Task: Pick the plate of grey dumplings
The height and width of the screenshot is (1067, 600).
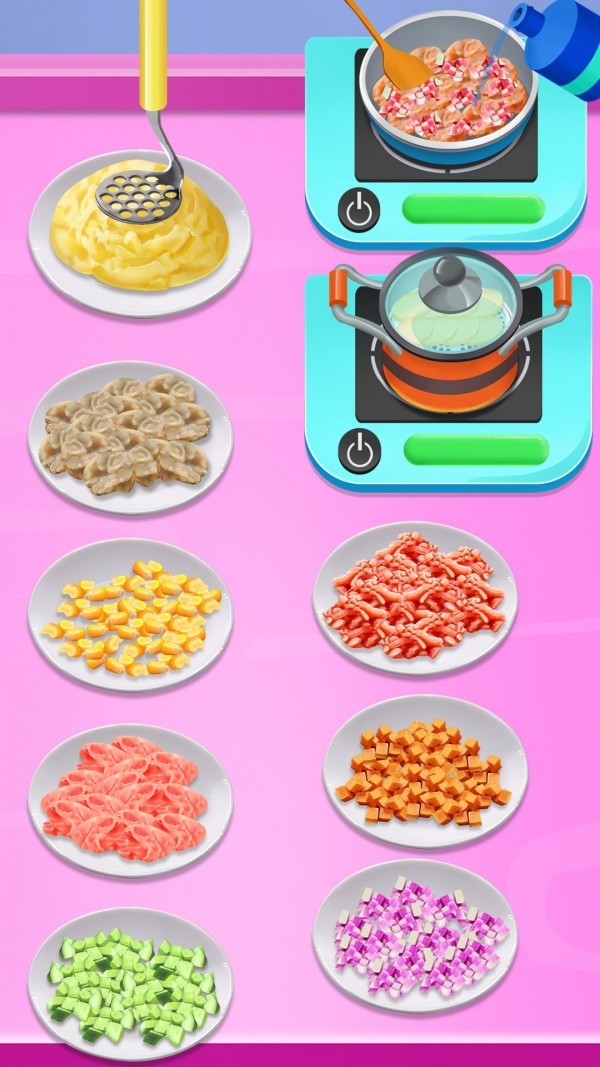Action: [x=130, y=436]
